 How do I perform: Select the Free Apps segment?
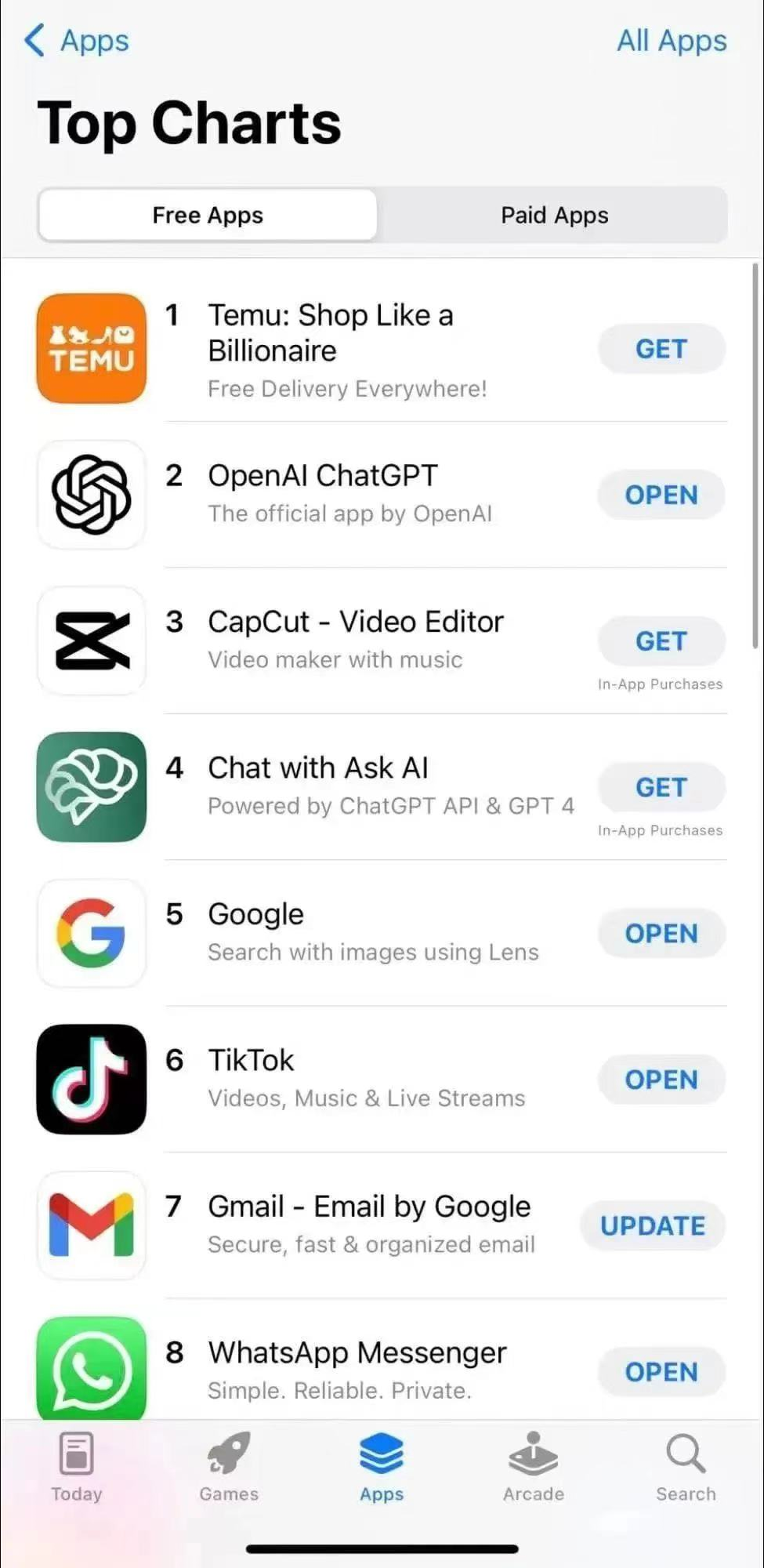(x=208, y=215)
